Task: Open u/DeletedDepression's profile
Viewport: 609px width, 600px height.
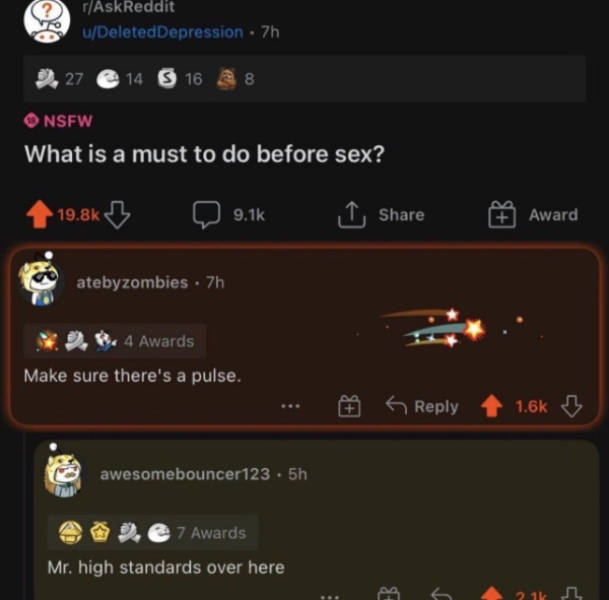Action: click(x=160, y=32)
